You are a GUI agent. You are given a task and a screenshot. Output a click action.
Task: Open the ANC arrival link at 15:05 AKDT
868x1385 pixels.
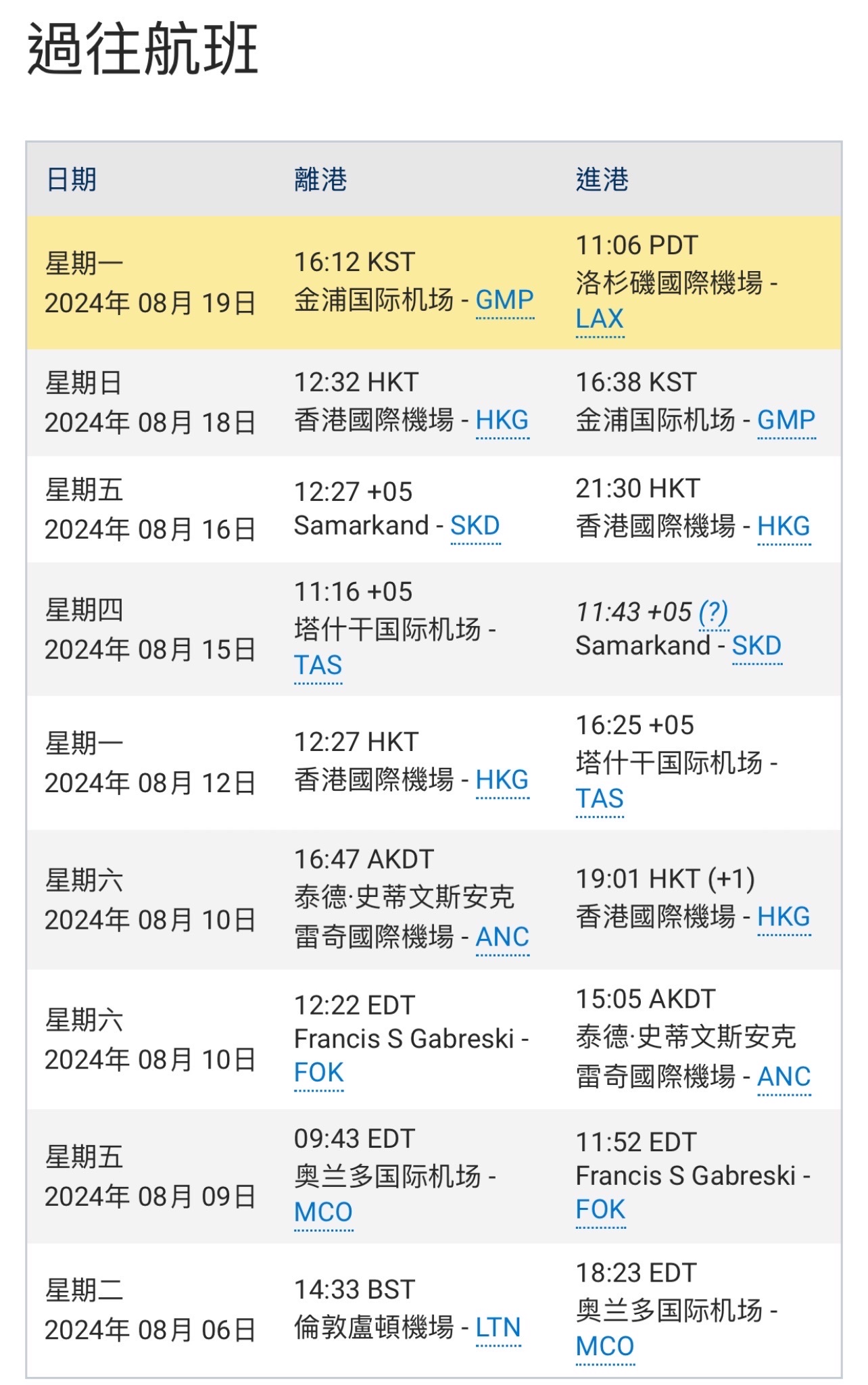point(784,1077)
